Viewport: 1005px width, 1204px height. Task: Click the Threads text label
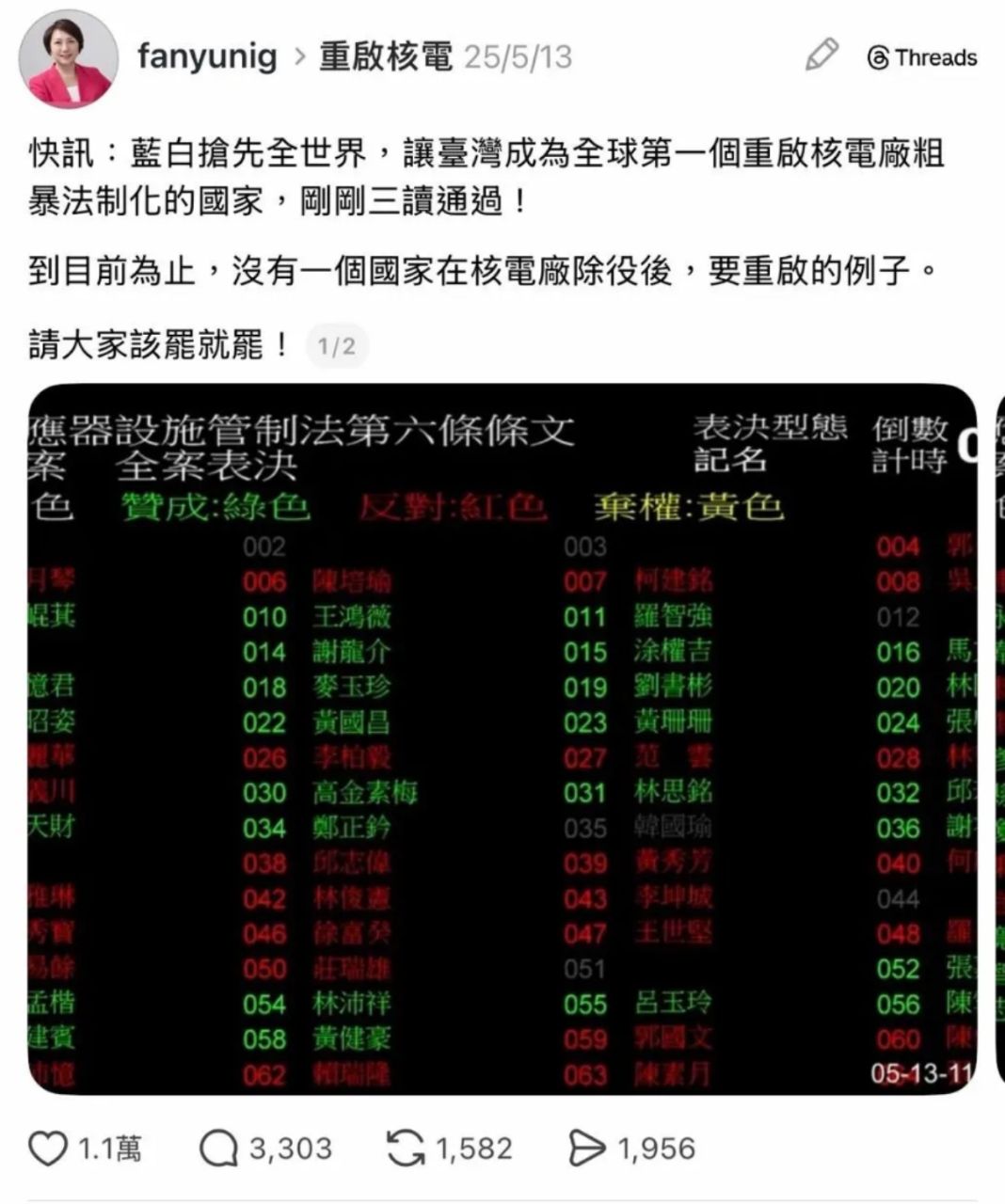[x=936, y=58]
